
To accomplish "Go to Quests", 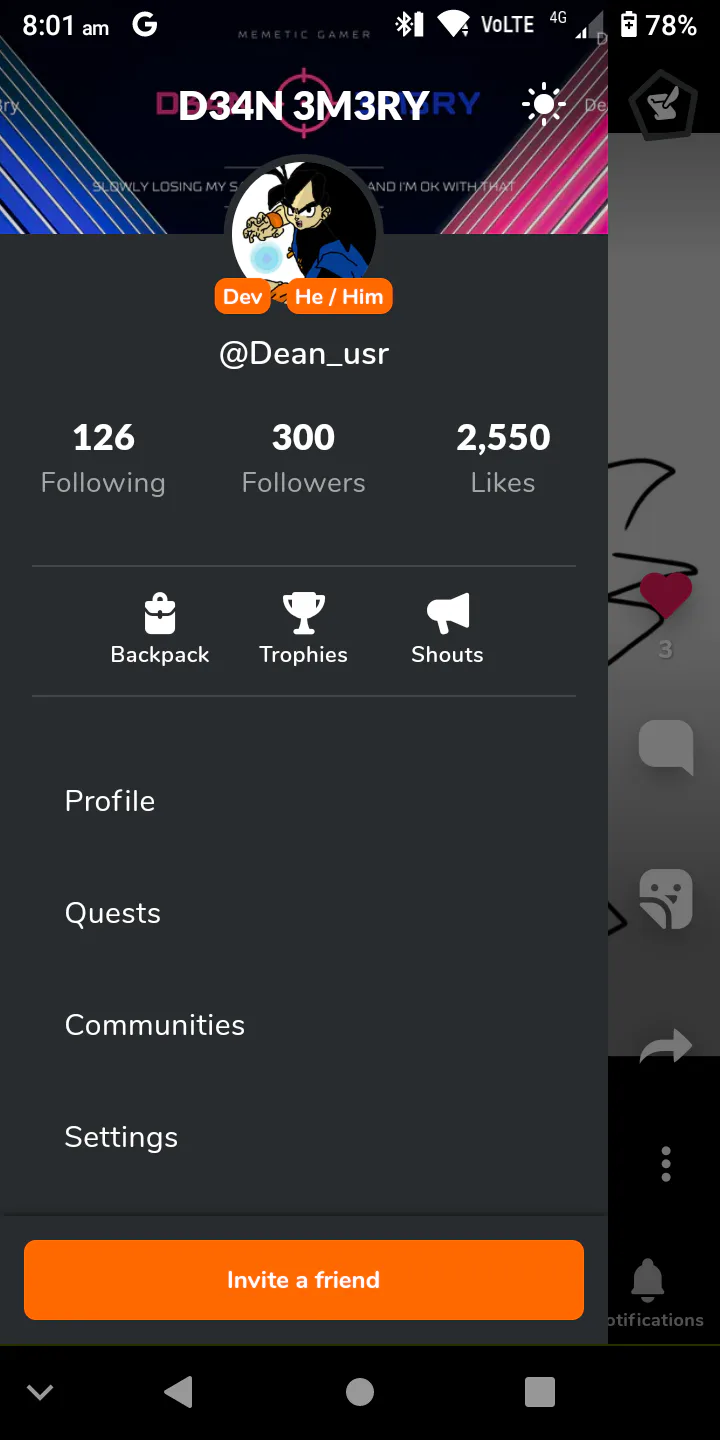I will click(113, 913).
